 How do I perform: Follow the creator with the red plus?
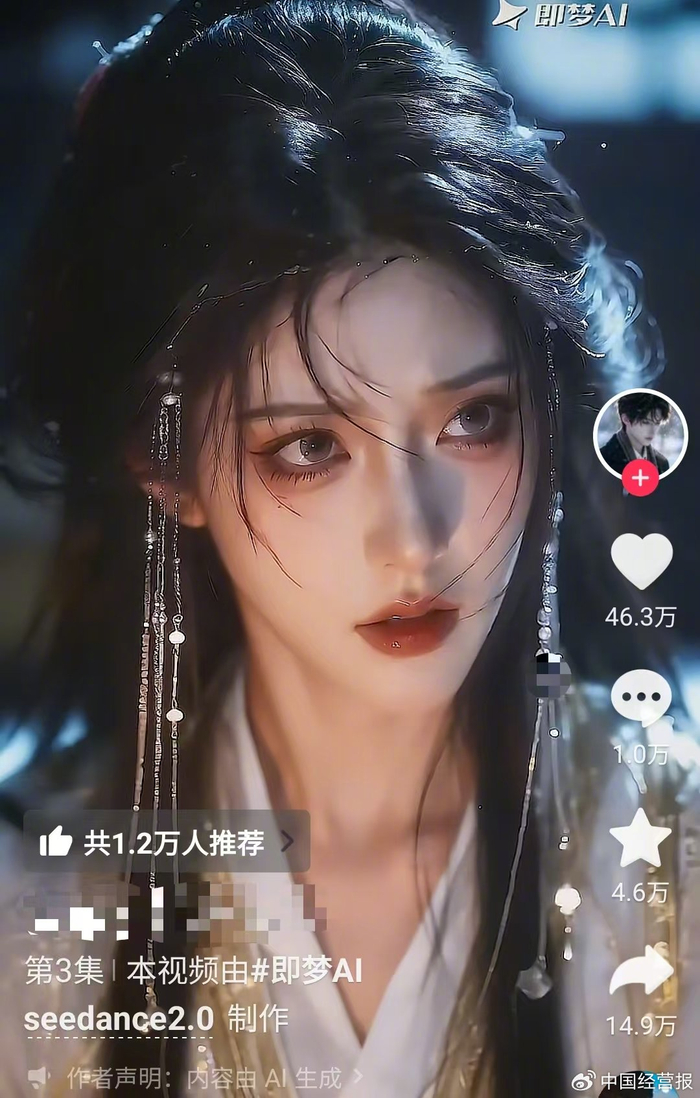(x=640, y=479)
